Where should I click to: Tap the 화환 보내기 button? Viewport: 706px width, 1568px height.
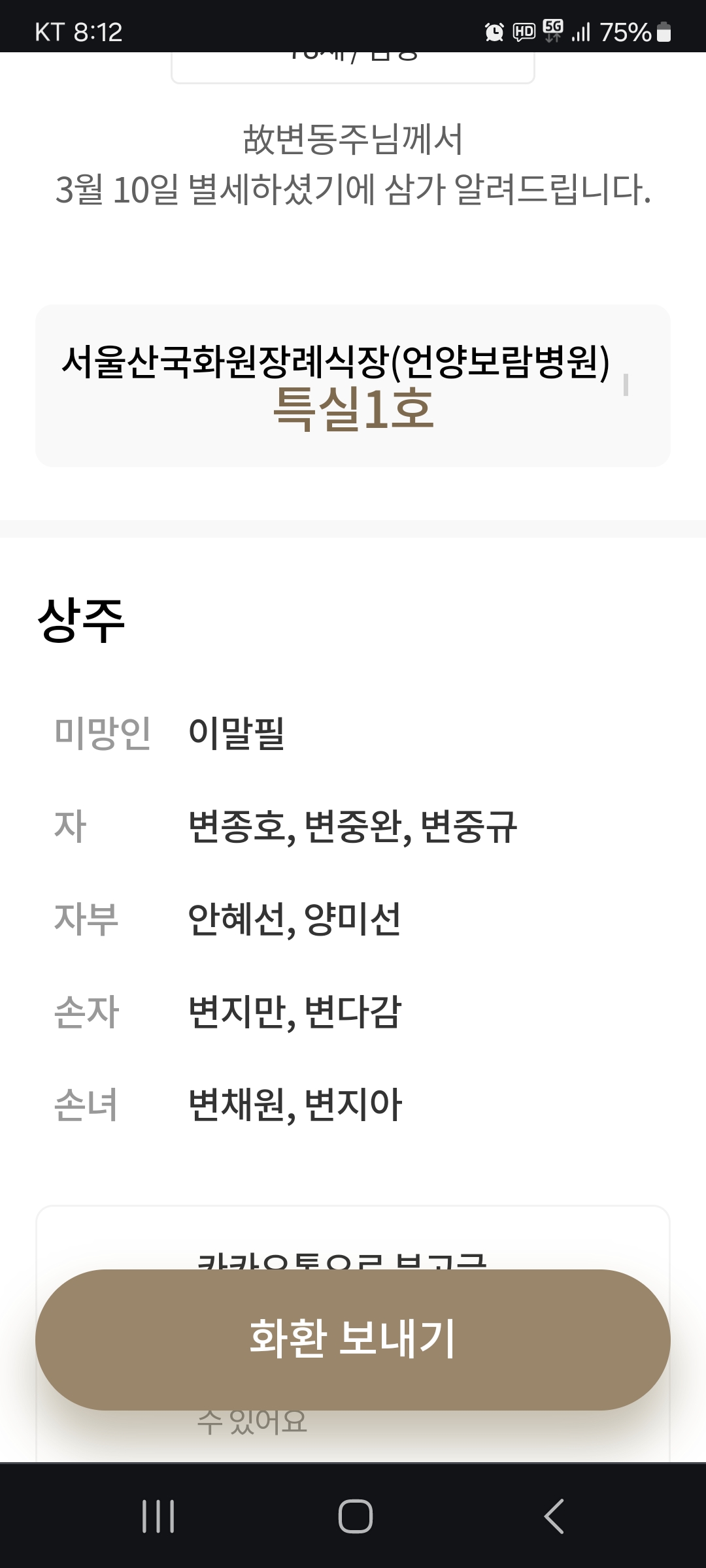click(x=353, y=1340)
